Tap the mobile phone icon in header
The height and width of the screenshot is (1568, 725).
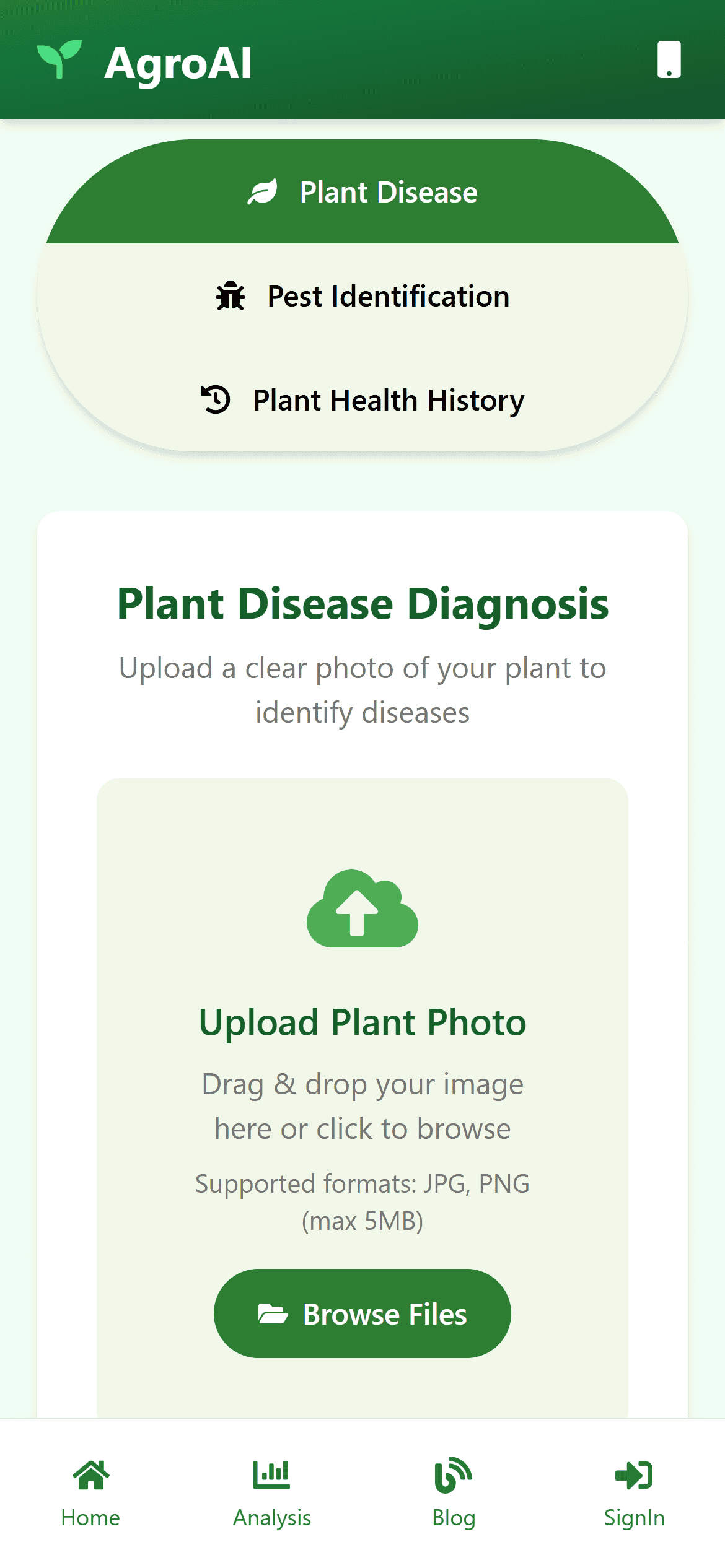[x=669, y=60]
